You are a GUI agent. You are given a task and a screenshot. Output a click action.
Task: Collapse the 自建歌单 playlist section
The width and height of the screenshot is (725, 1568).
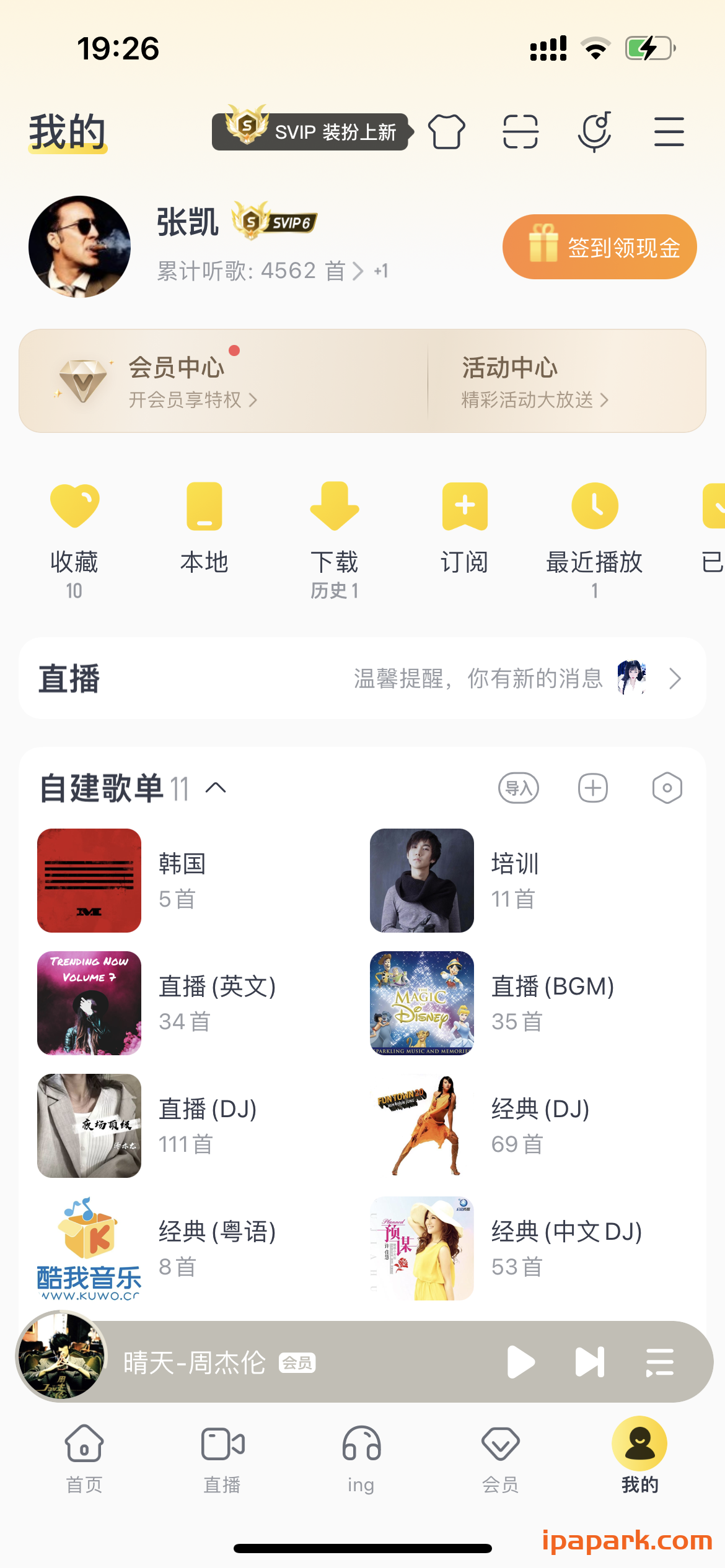coord(216,790)
